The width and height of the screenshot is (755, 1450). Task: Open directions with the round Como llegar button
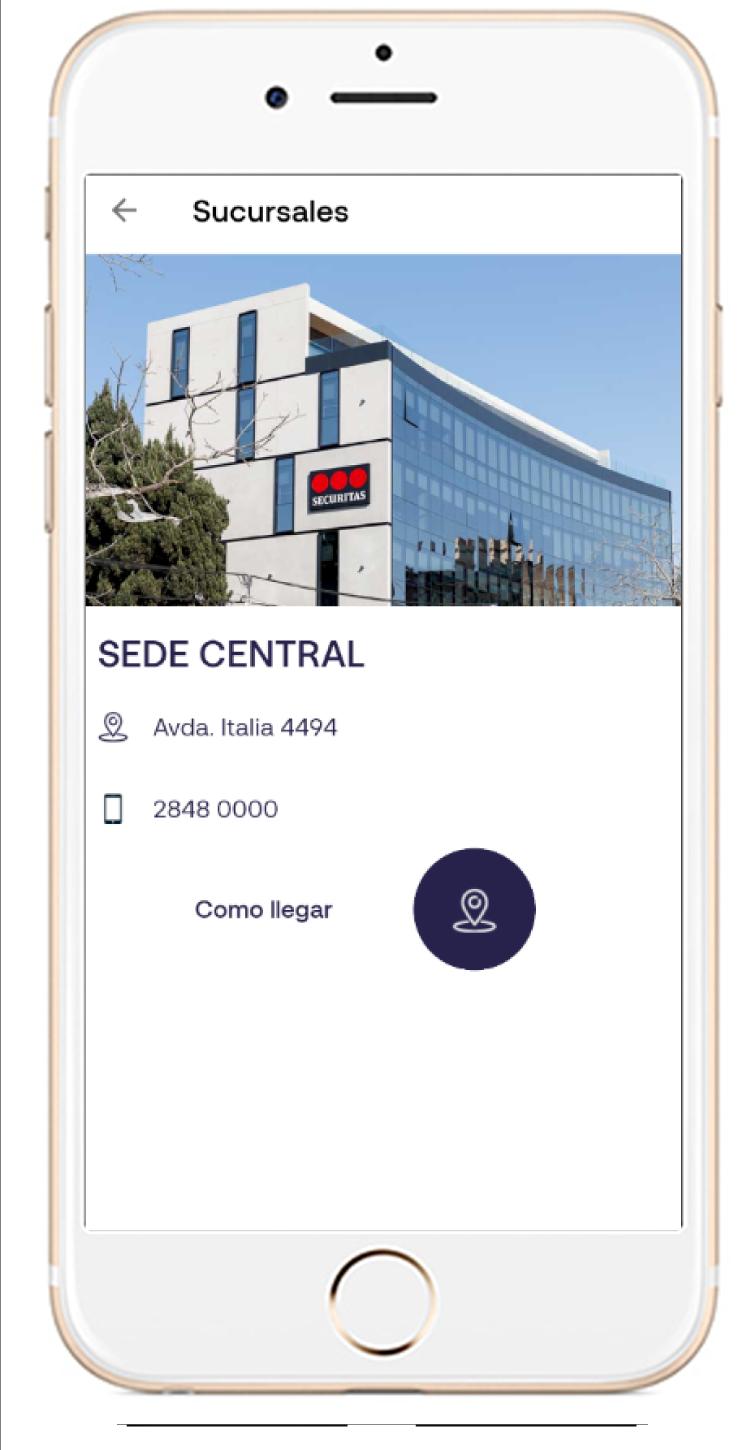[474, 909]
